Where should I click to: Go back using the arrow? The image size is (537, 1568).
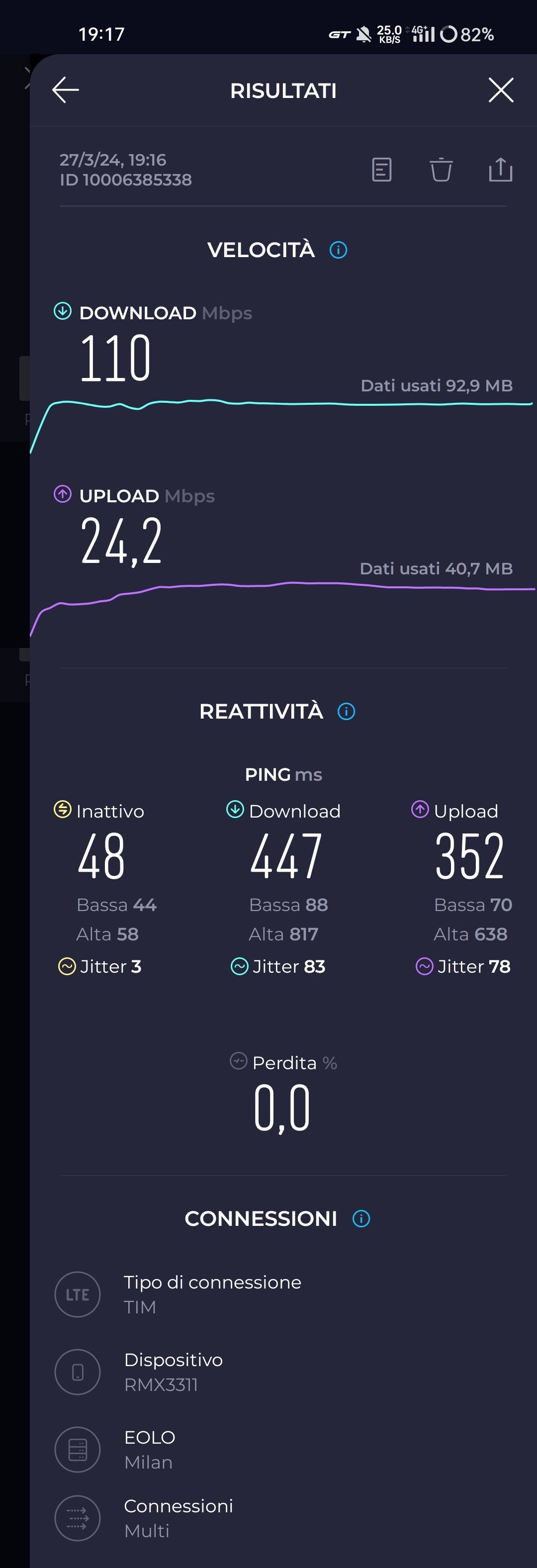(x=66, y=90)
